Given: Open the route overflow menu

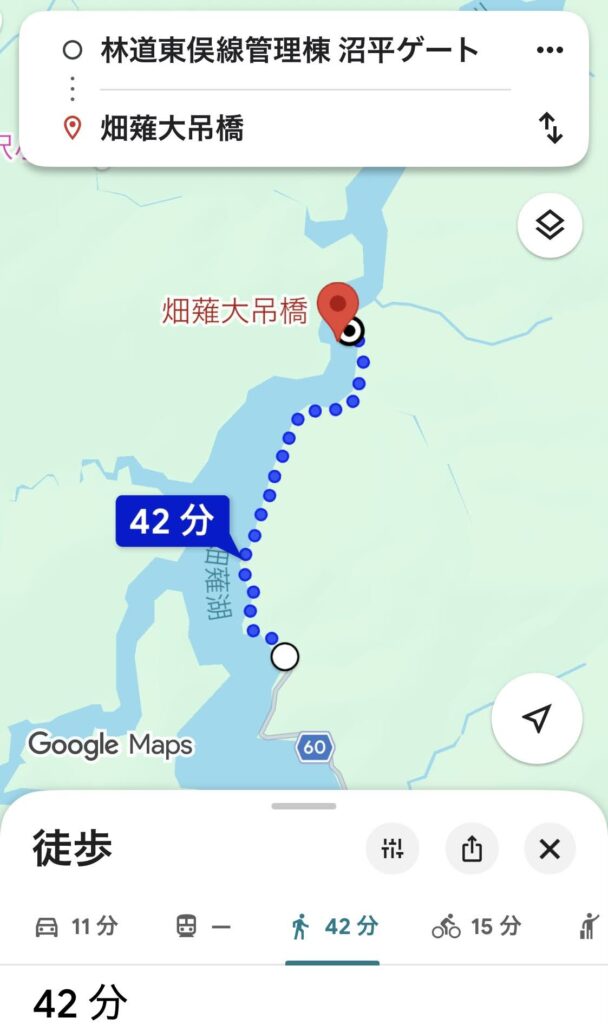Looking at the screenshot, I should tap(550, 50).
